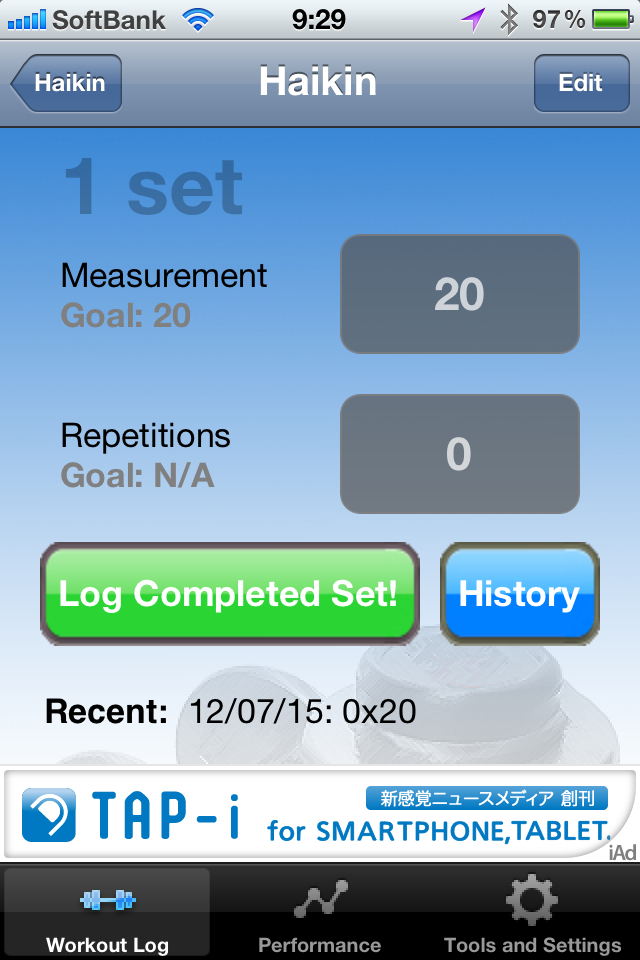Go back to the Haikin list

click(68, 83)
